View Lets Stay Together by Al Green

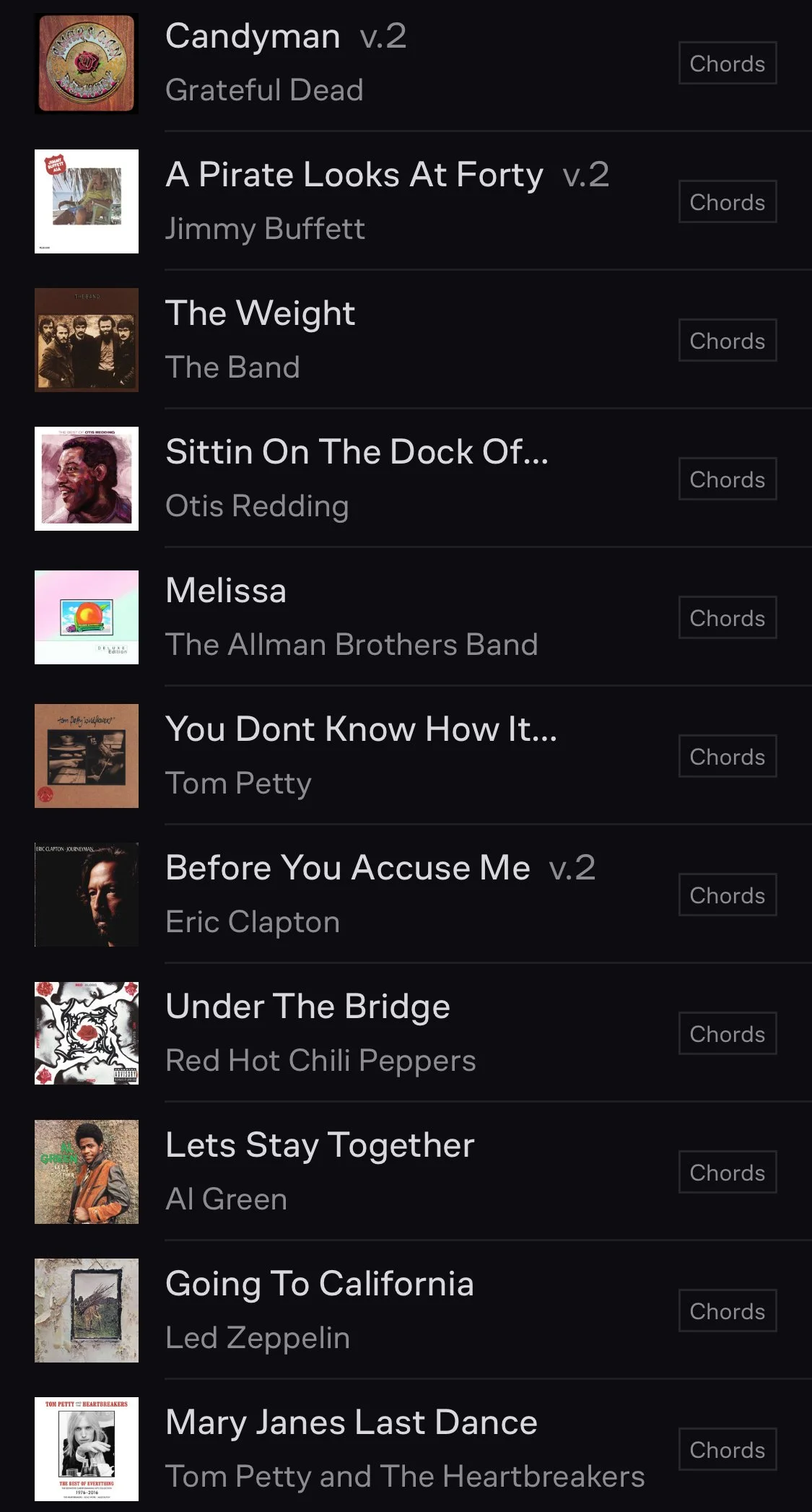[320, 1146]
